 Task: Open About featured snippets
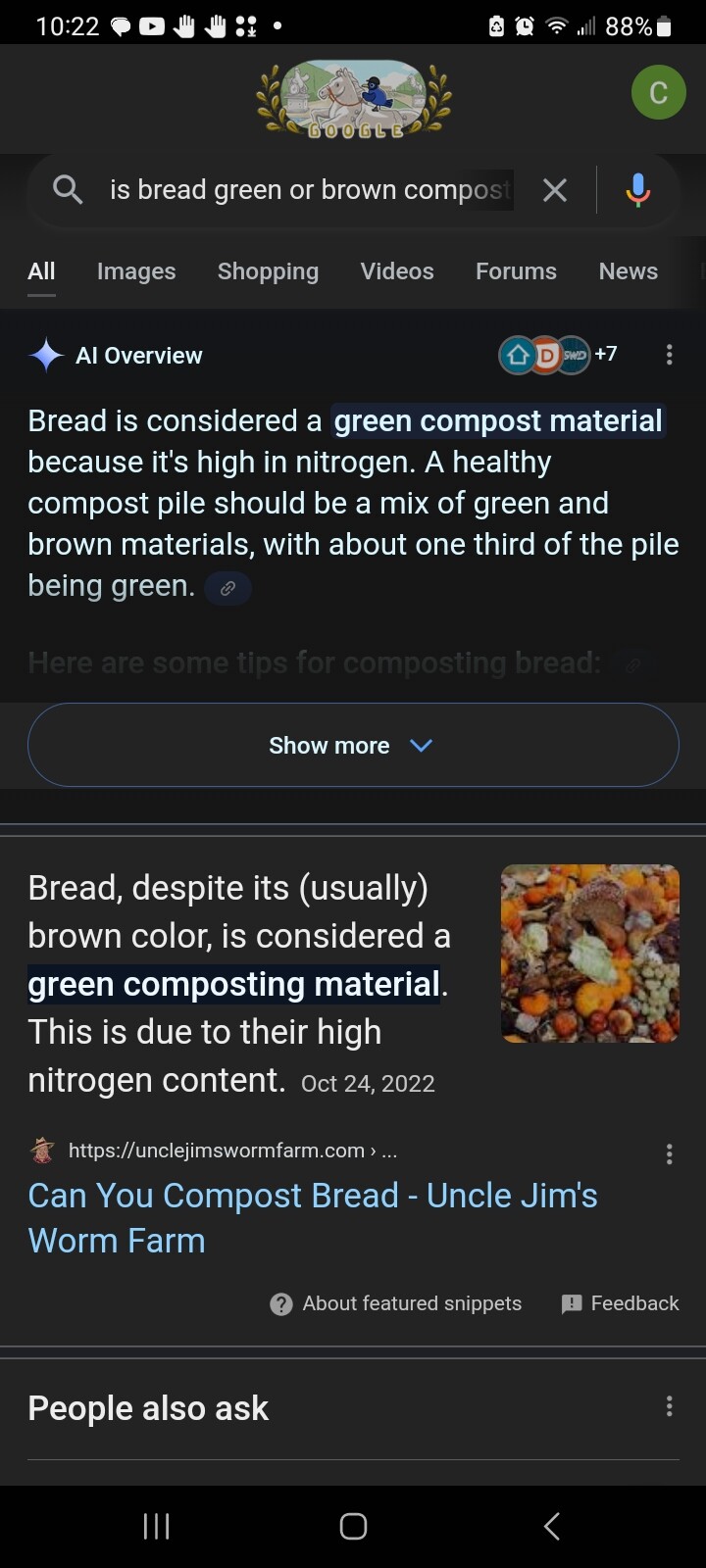(x=396, y=1303)
